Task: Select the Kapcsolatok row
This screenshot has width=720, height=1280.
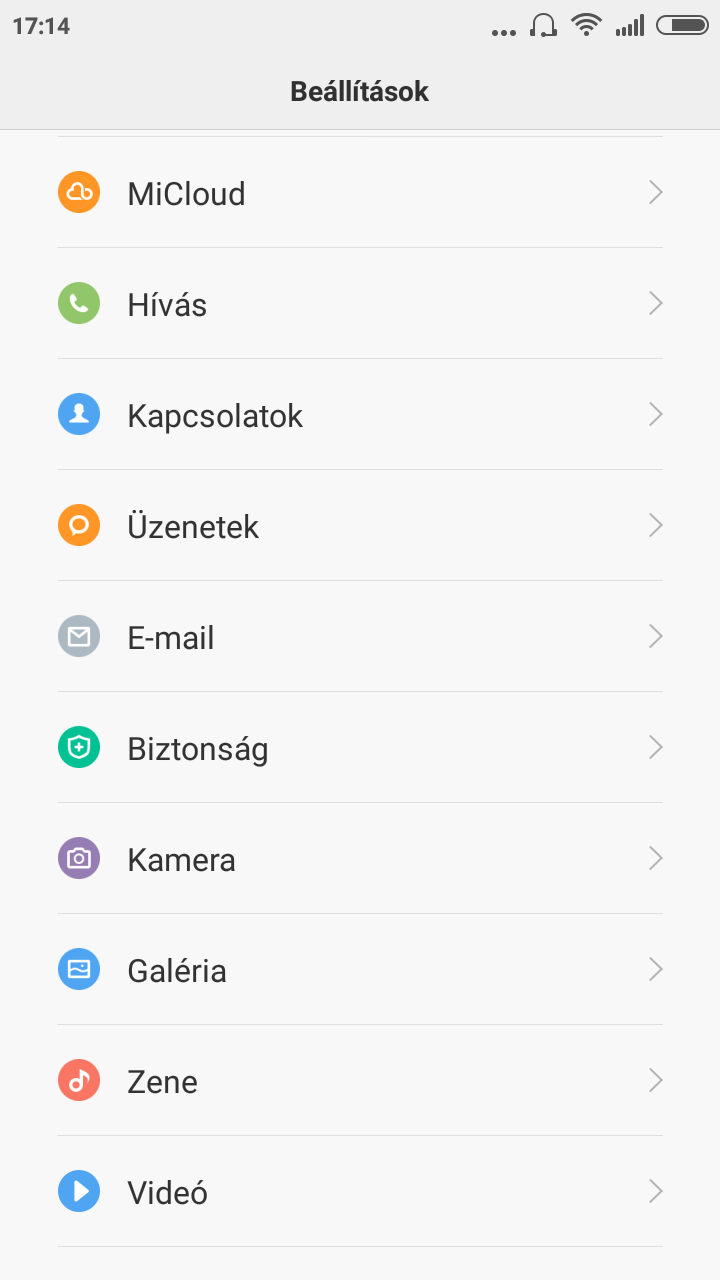Action: (360, 415)
